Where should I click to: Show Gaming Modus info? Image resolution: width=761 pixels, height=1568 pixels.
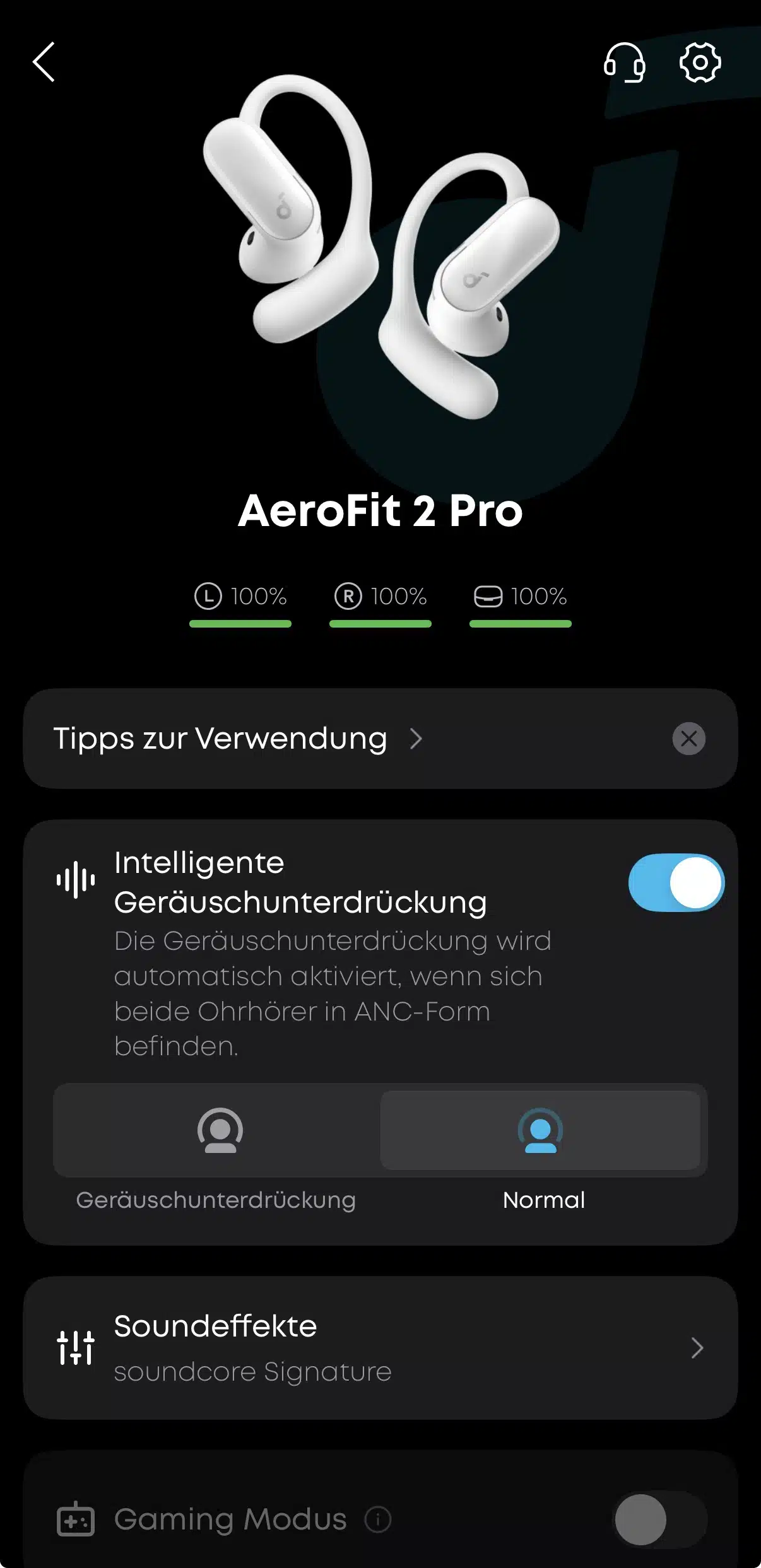pyautogui.click(x=378, y=1519)
